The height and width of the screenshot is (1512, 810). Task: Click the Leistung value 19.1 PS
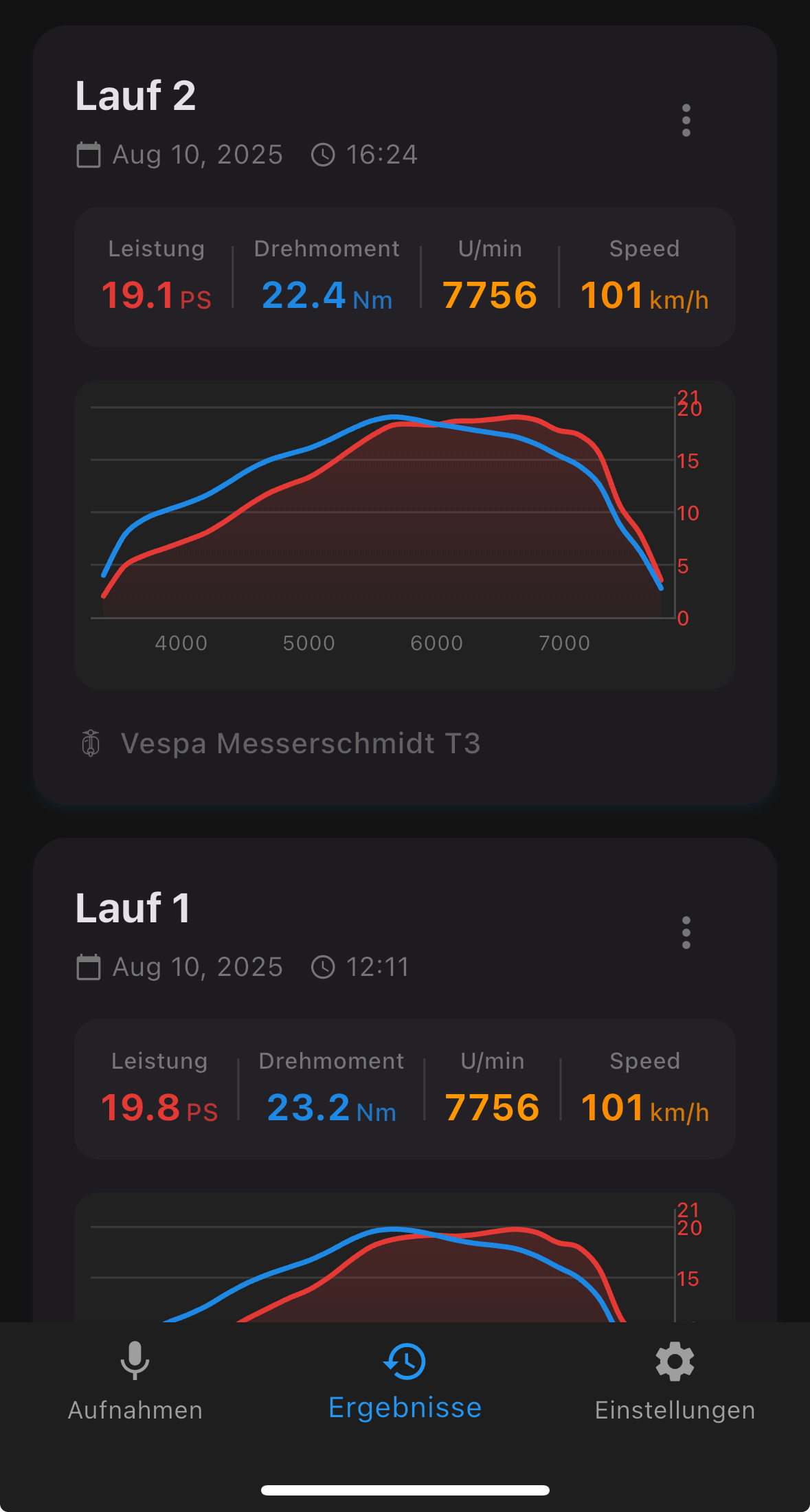[x=157, y=296]
